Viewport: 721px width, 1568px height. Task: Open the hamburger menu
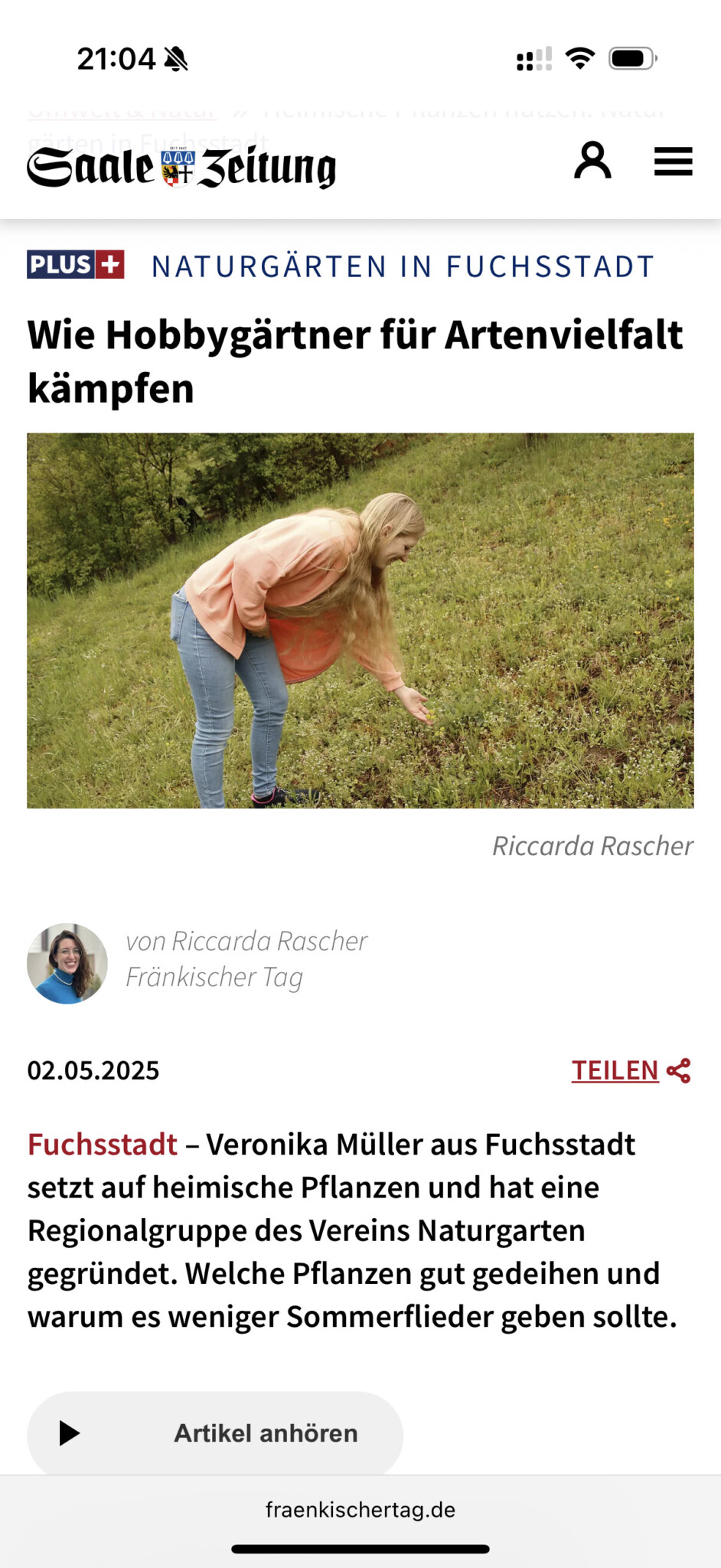click(673, 162)
